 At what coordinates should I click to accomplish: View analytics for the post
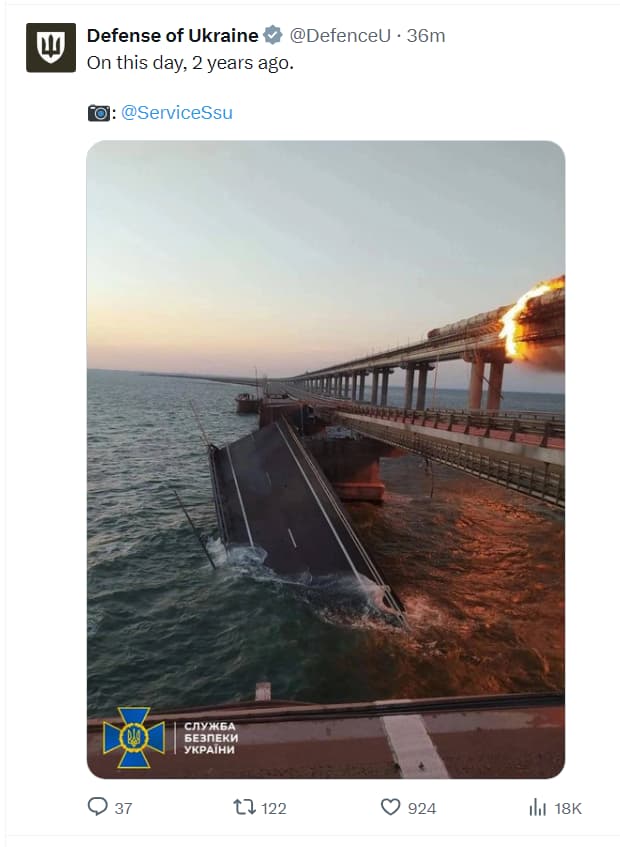click(538, 807)
